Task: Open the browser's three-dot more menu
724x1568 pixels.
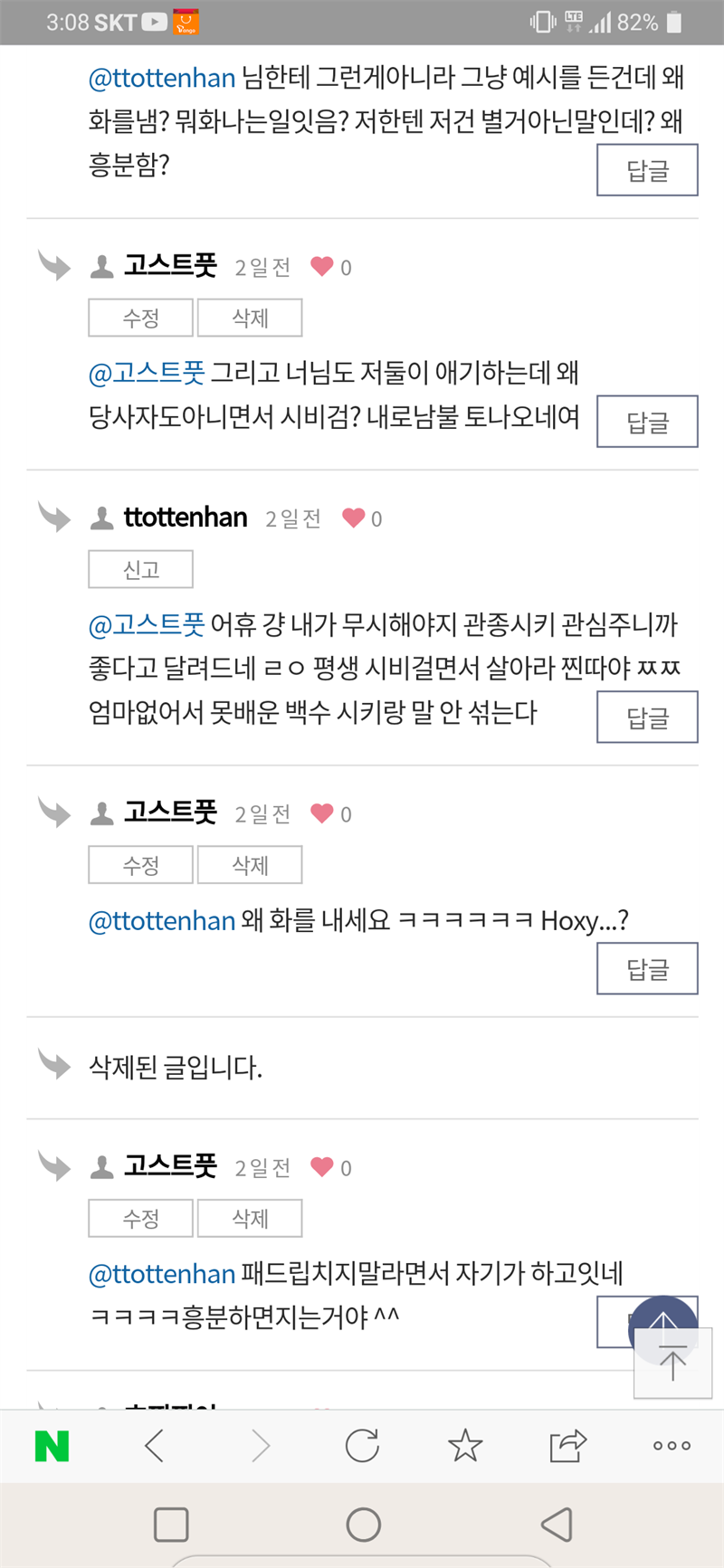Action: pos(672,1446)
